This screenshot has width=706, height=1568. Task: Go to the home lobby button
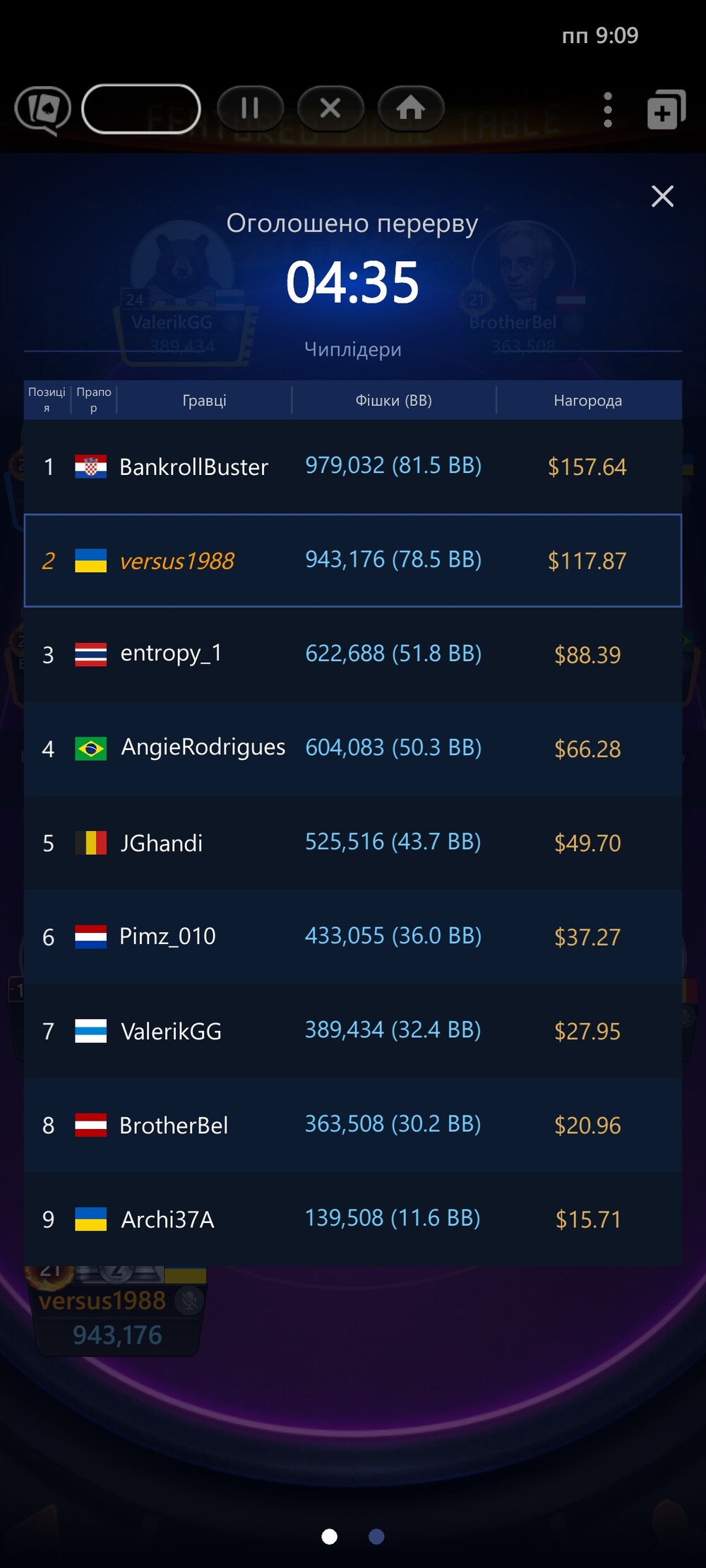tap(410, 109)
